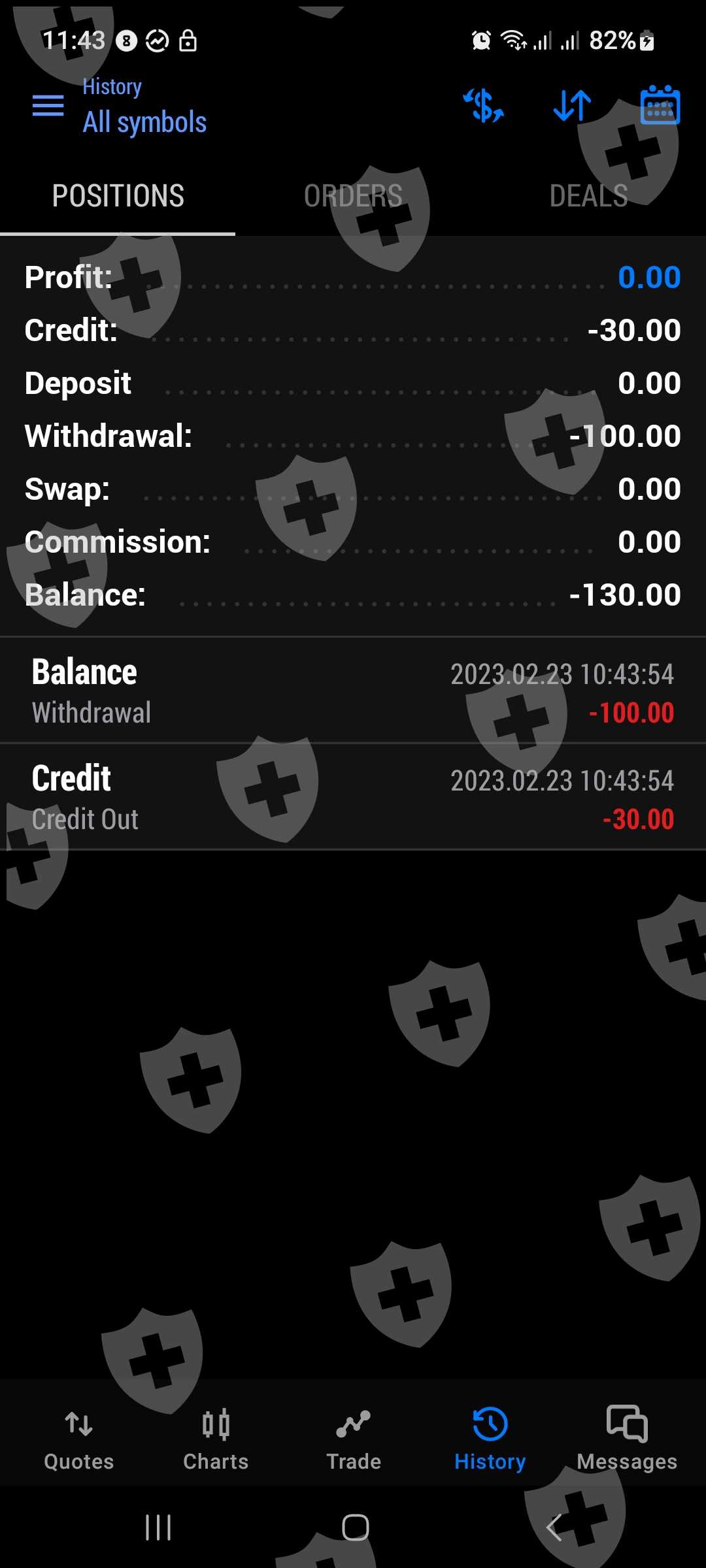Viewport: 706px width, 1568px height.
Task: Open the hamburger drawer menu
Action: click(x=48, y=106)
